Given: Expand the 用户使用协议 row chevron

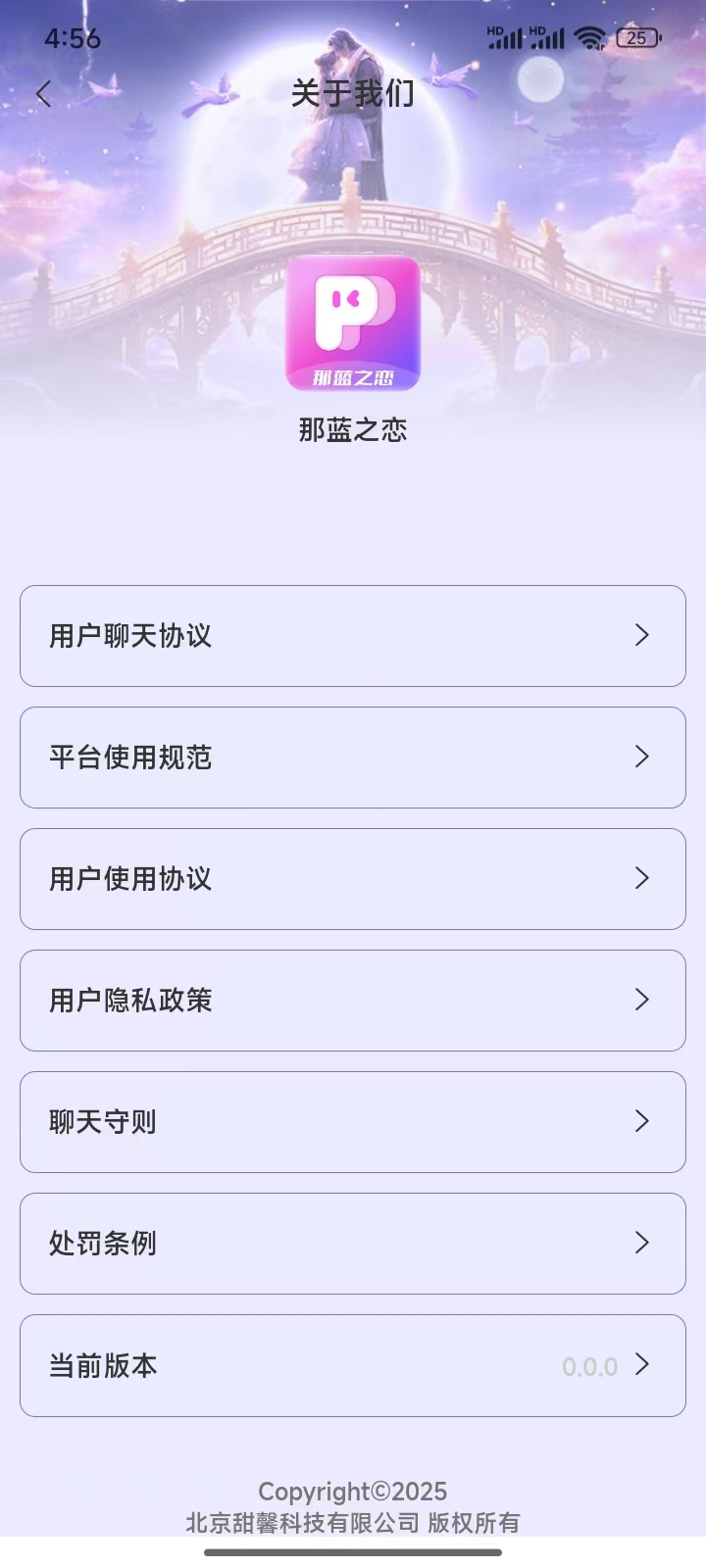Looking at the screenshot, I should (642, 879).
